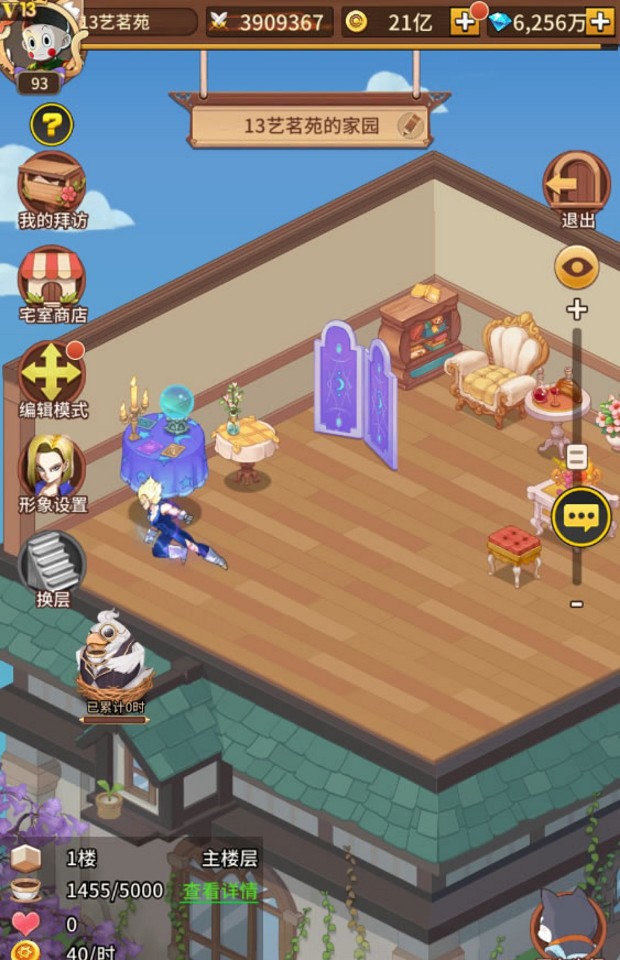This screenshot has width=620, height=960.
Task: Edit home name 13艺茗苑的家园
Action: [x=409, y=126]
